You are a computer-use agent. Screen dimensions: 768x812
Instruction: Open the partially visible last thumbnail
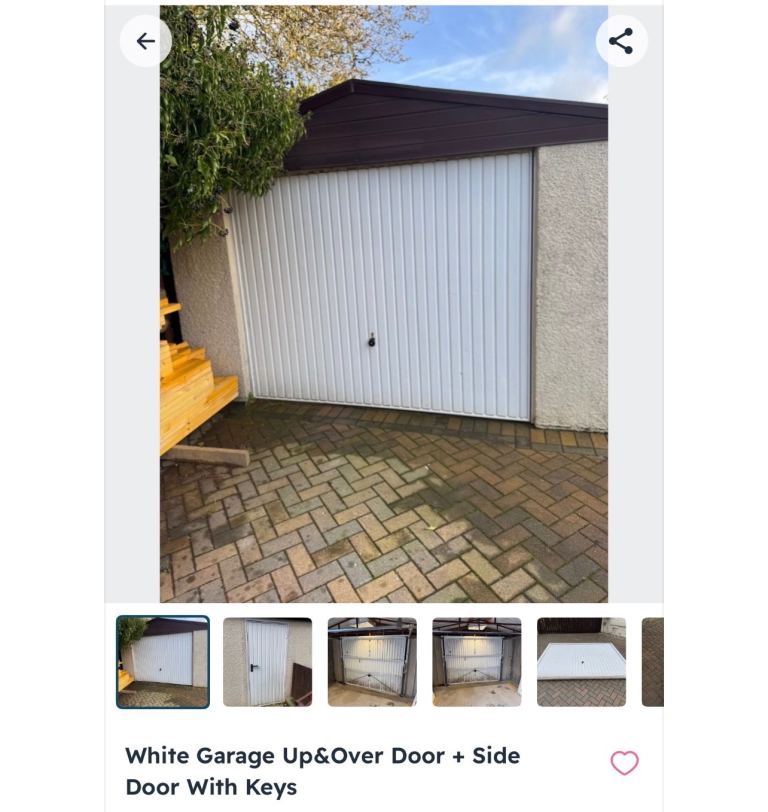click(652, 662)
